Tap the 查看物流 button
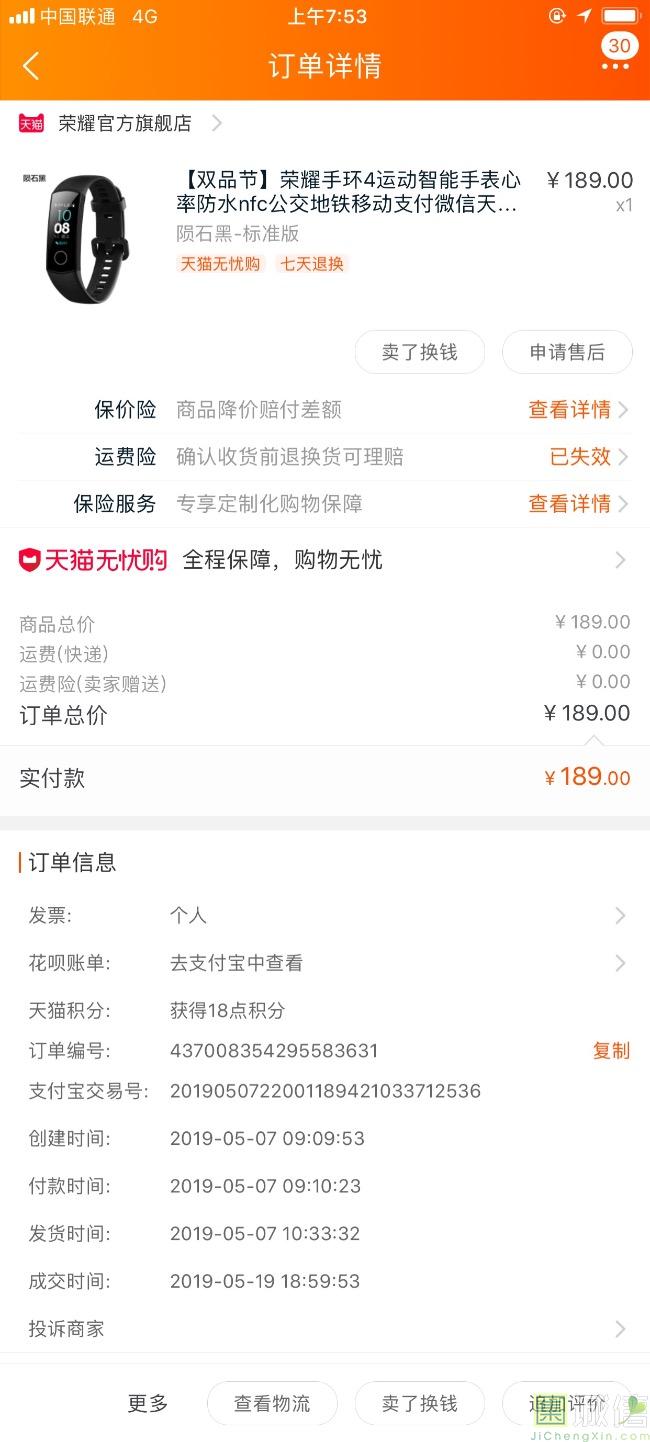The width and height of the screenshot is (650, 1442). click(x=272, y=1404)
